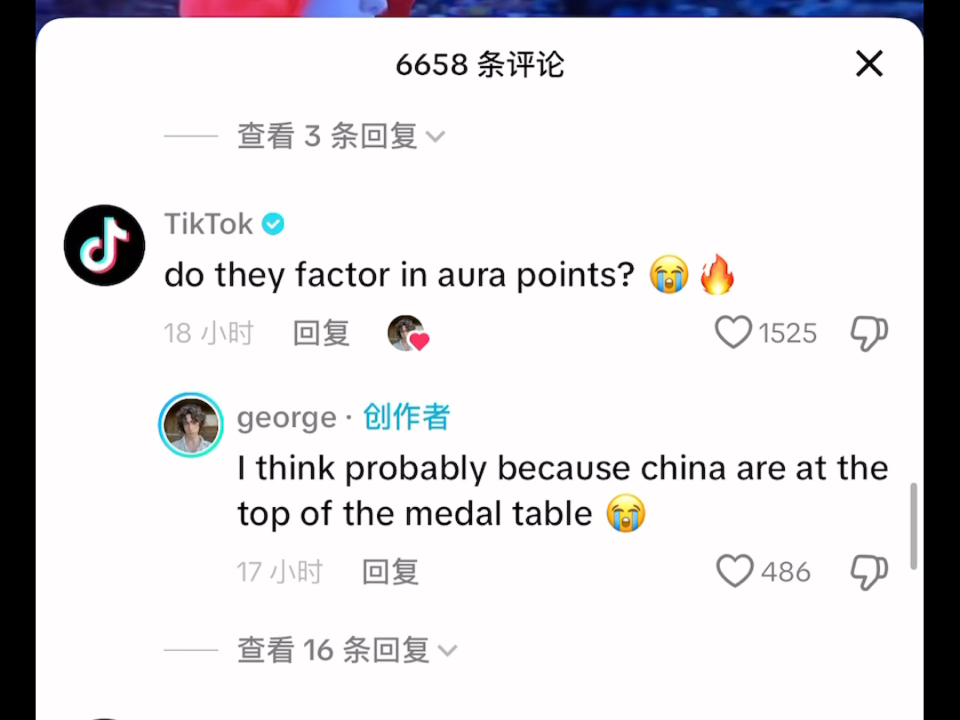Like TikTok's aura points comment

(x=734, y=333)
